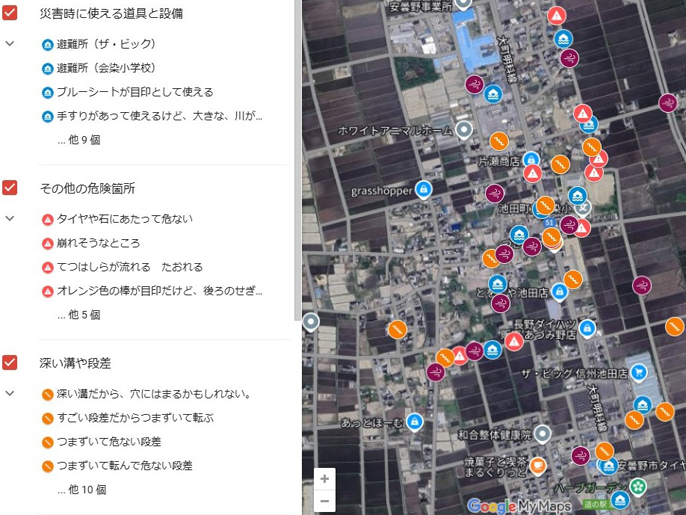Zoom in on the map

click(x=325, y=479)
